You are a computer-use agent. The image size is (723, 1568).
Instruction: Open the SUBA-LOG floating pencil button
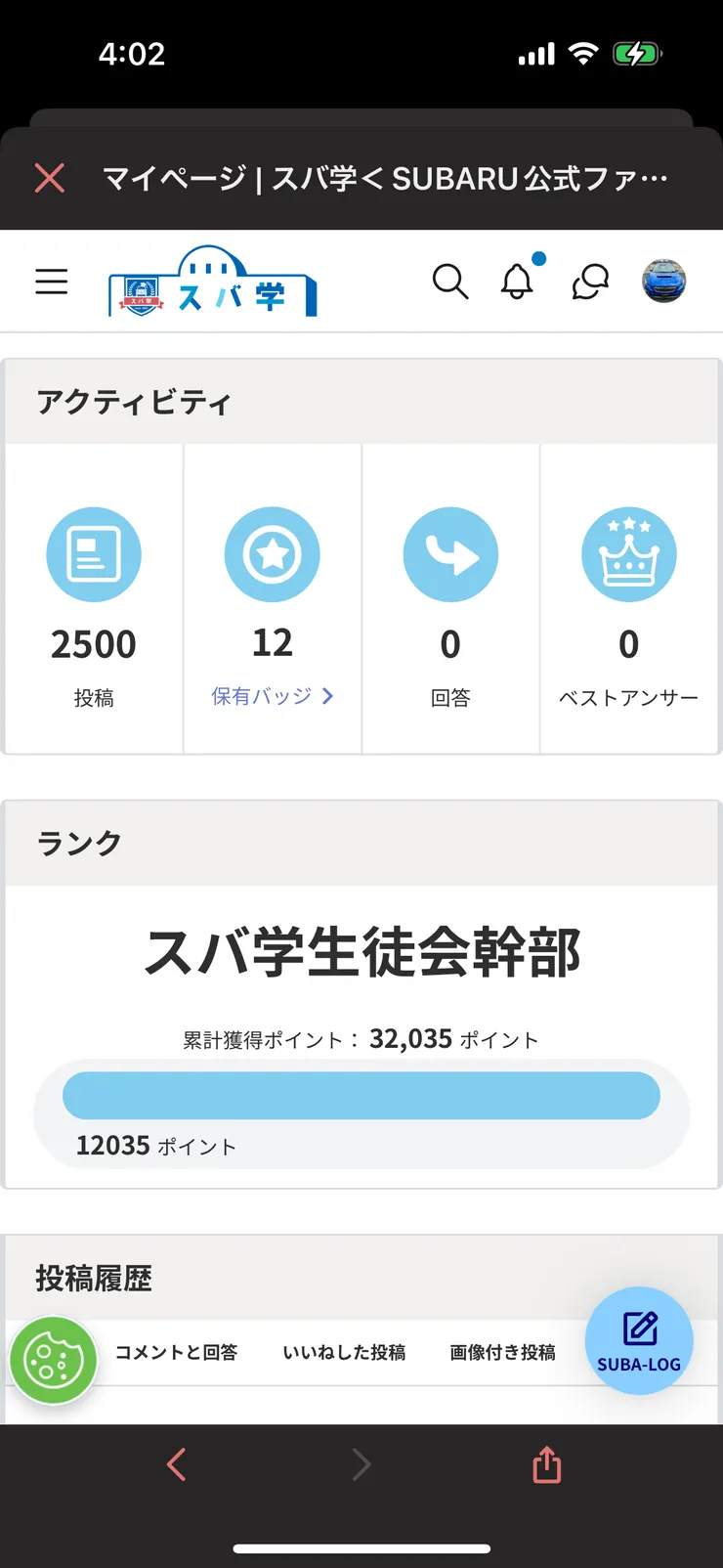(x=639, y=1341)
